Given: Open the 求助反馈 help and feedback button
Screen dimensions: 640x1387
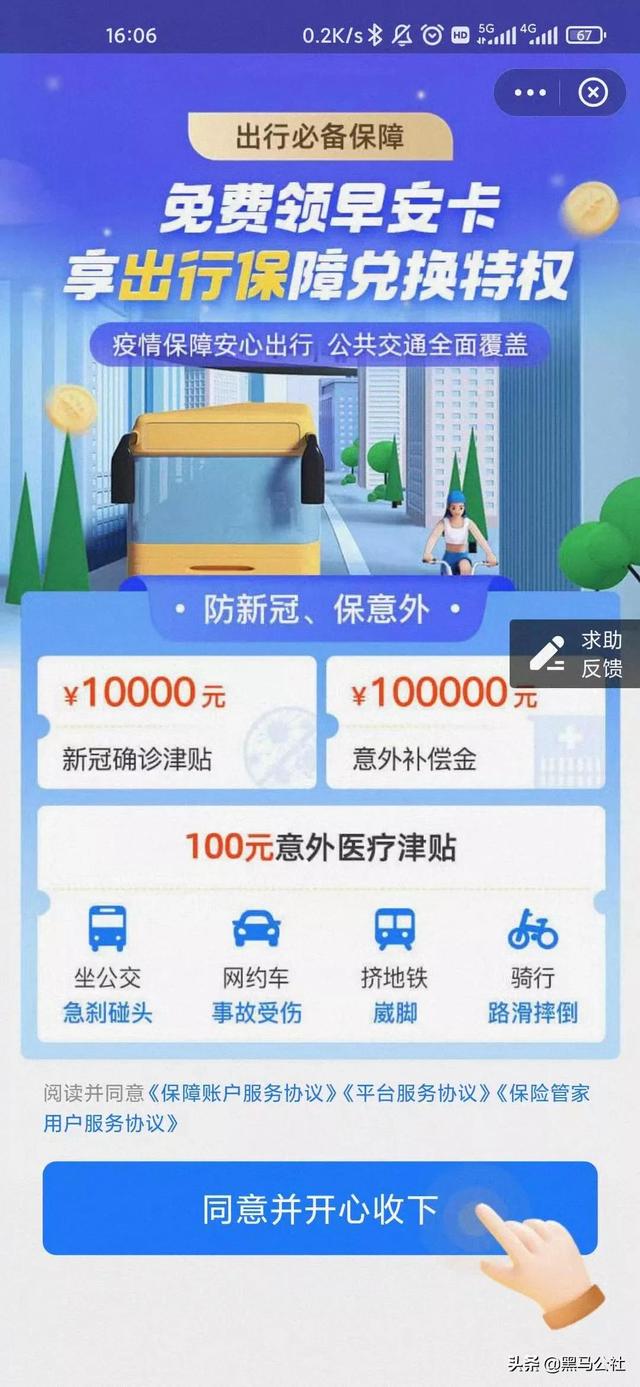Looking at the screenshot, I should (x=575, y=654).
